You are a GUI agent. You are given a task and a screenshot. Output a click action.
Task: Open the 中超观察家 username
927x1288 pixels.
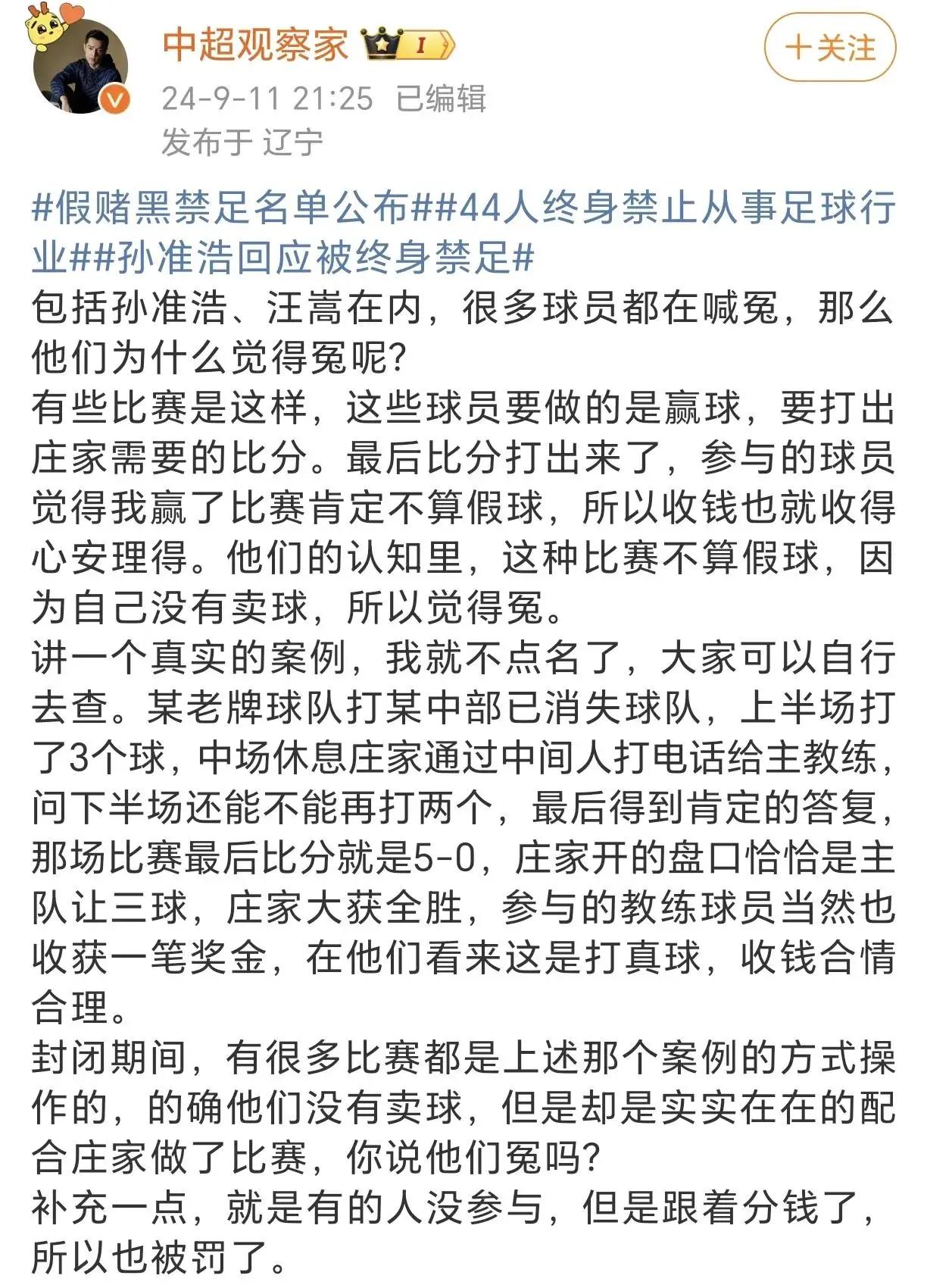coord(255,45)
